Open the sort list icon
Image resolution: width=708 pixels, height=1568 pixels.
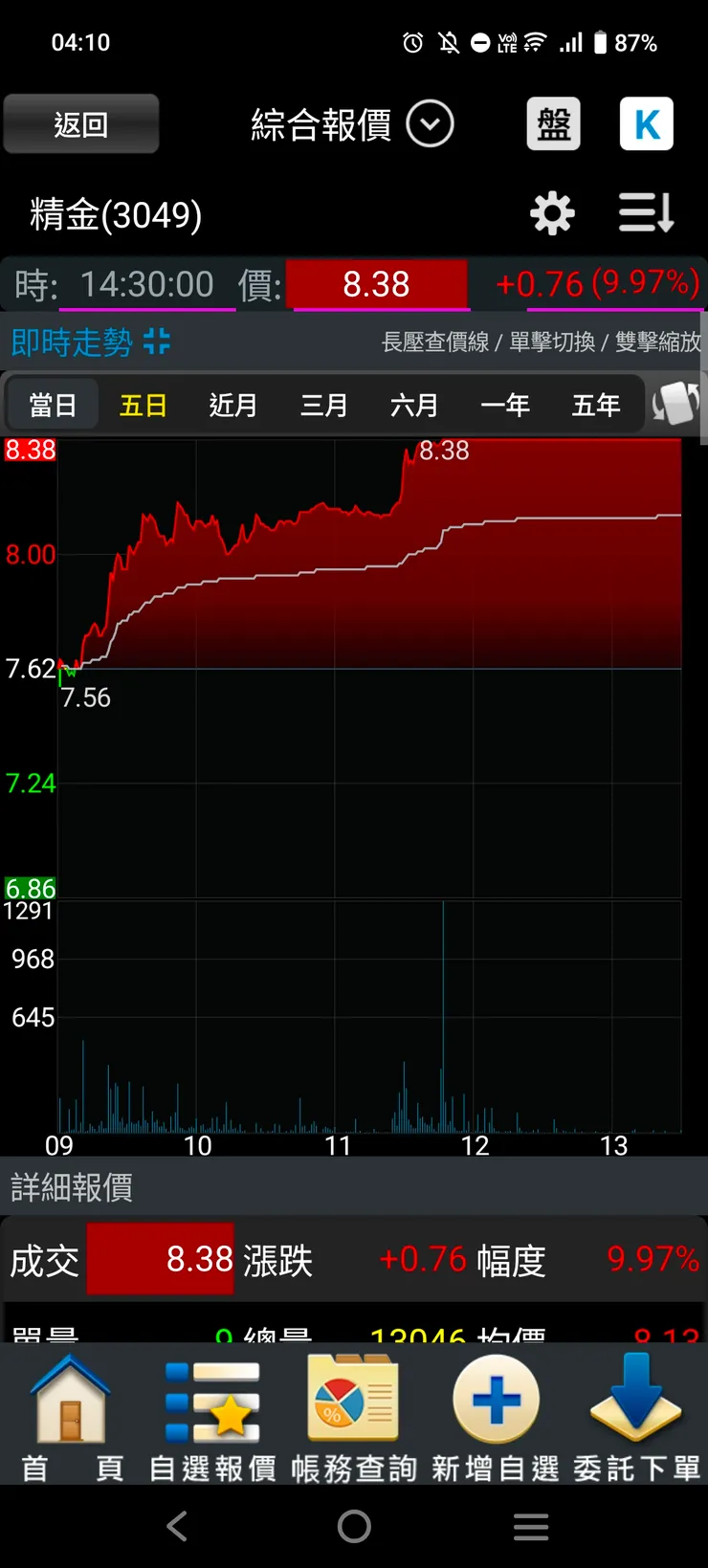pos(647,213)
